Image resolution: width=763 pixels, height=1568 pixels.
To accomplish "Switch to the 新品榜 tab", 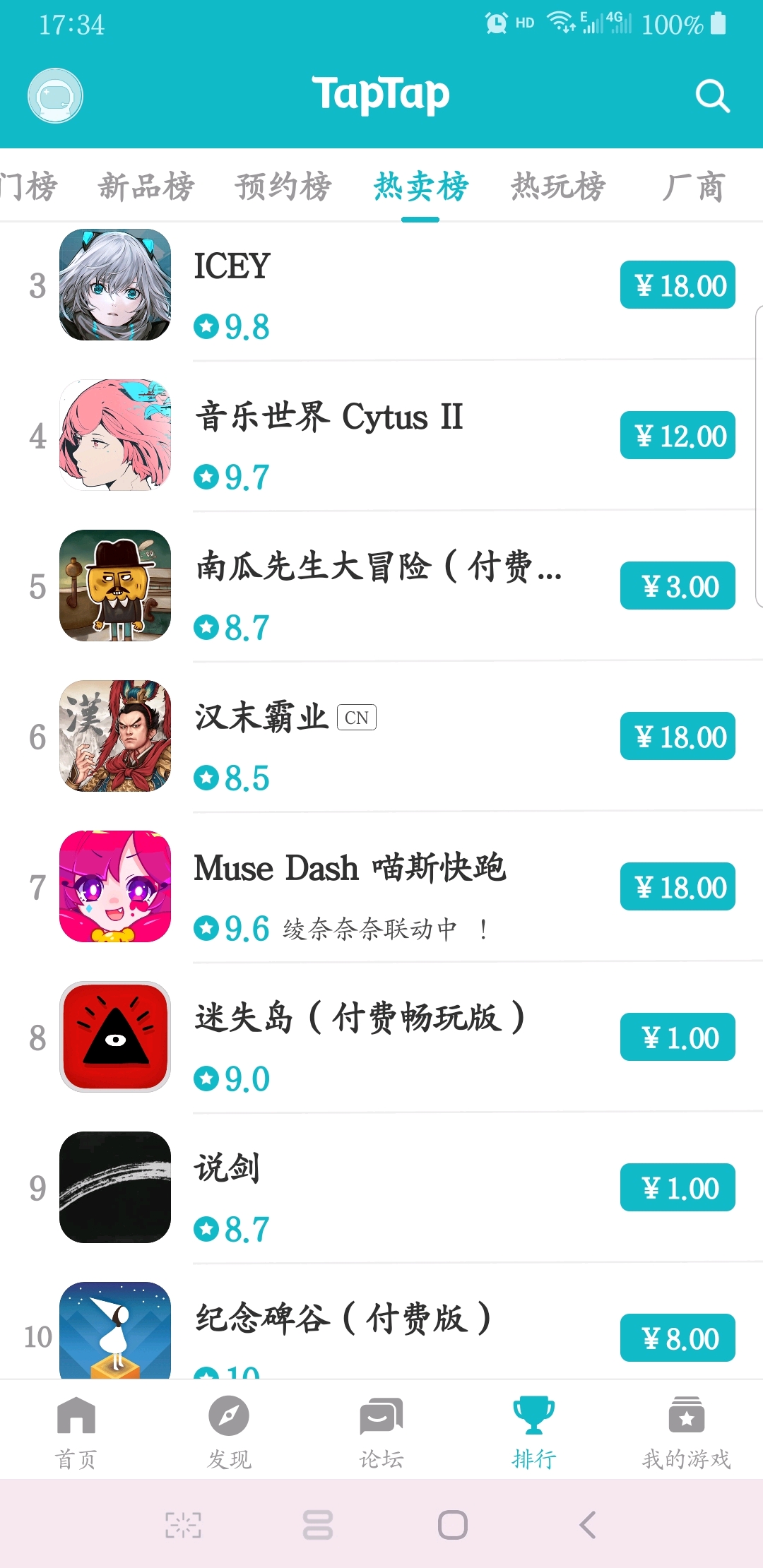I will pos(146,187).
